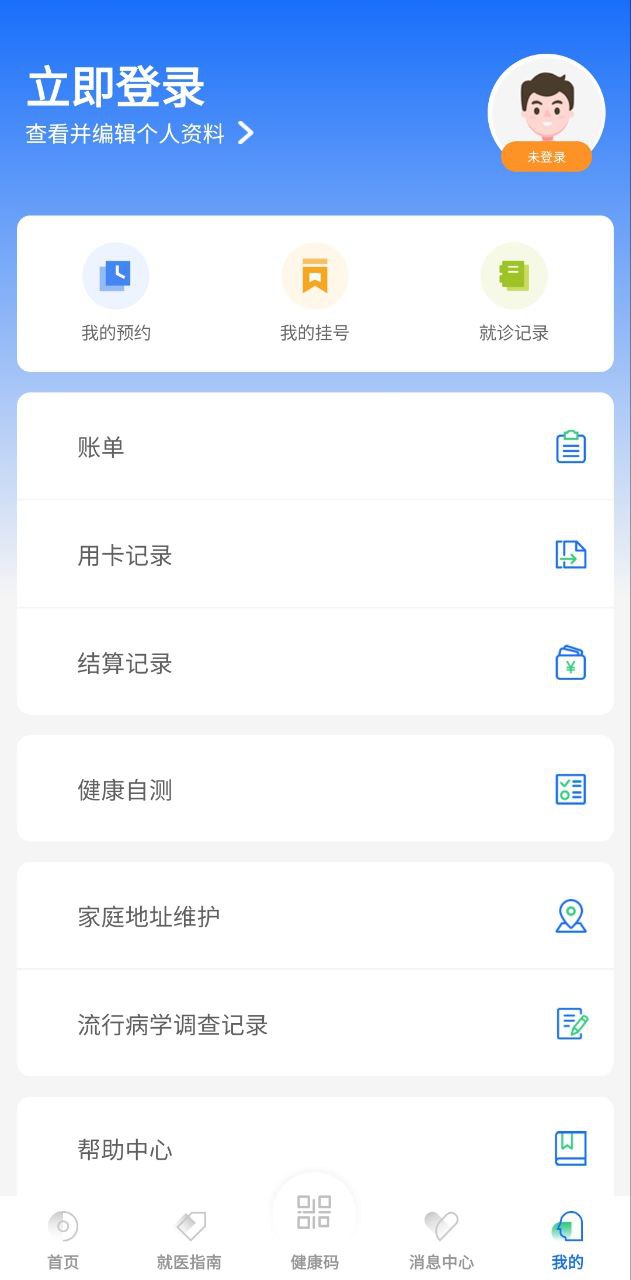Open 我的预约 appointments
This screenshot has height=1280, width=631.
tap(116, 294)
